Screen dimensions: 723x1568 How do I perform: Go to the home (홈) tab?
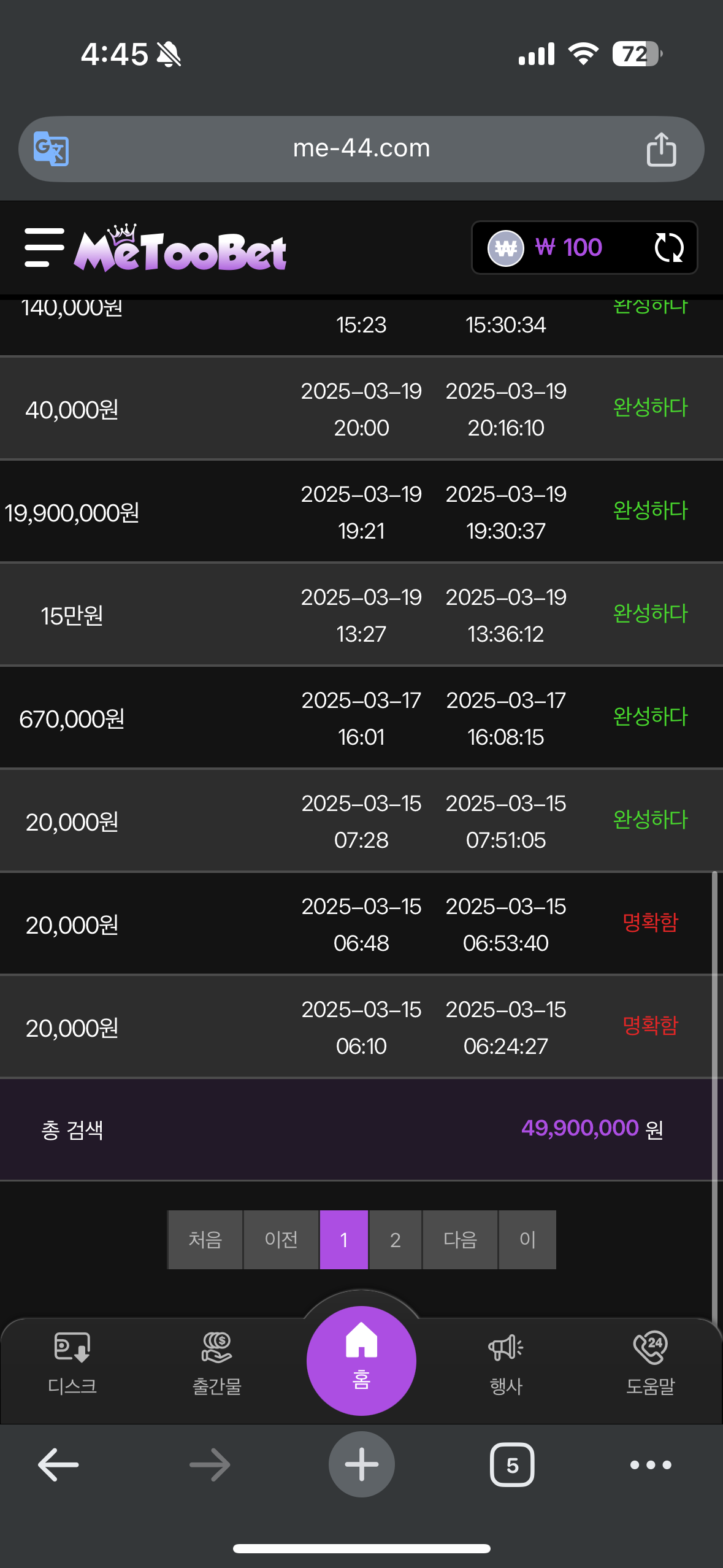point(361,1361)
